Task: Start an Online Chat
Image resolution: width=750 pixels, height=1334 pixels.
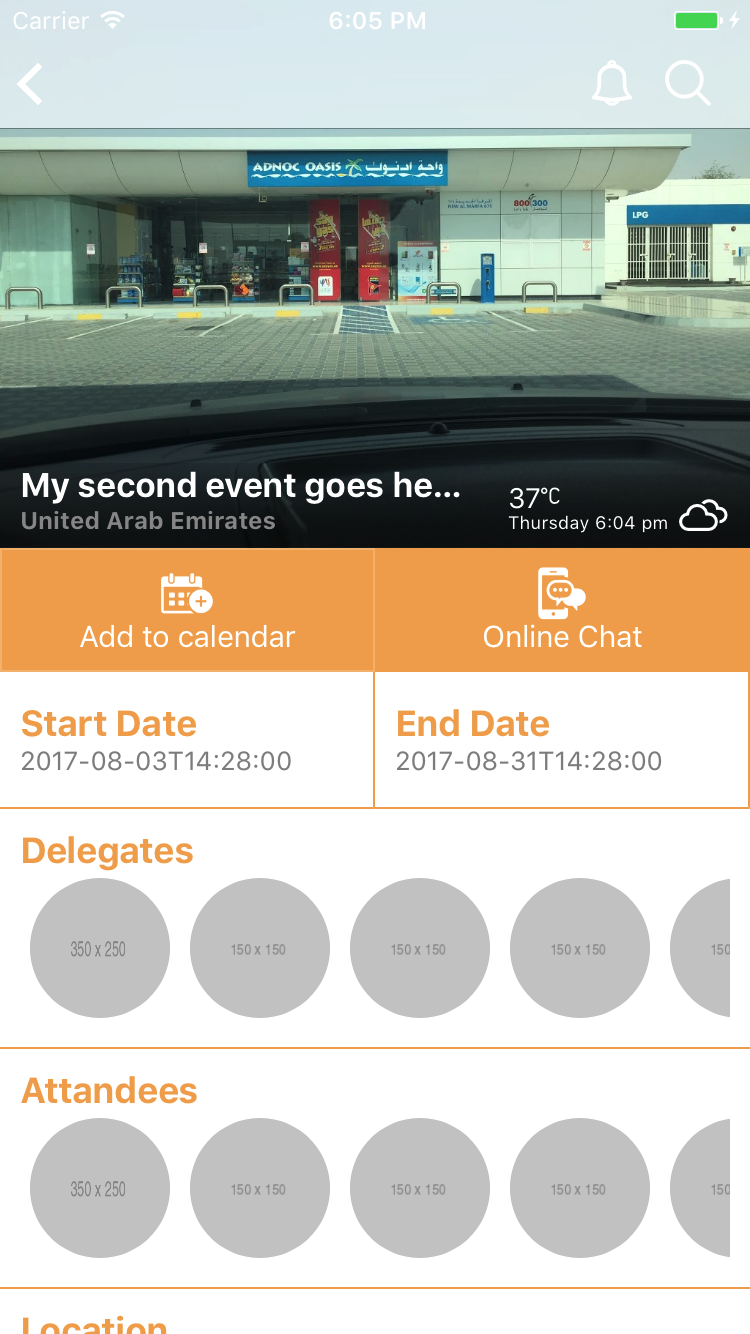Action: pos(562,610)
